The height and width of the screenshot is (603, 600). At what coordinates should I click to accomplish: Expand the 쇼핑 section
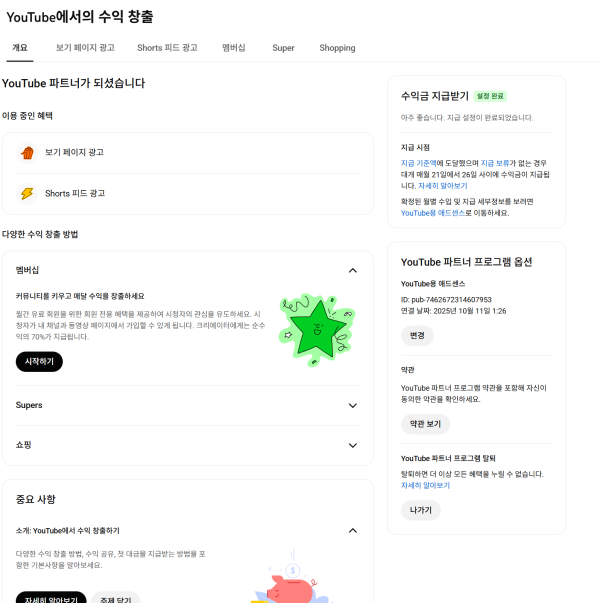pyautogui.click(x=352, y=445)
